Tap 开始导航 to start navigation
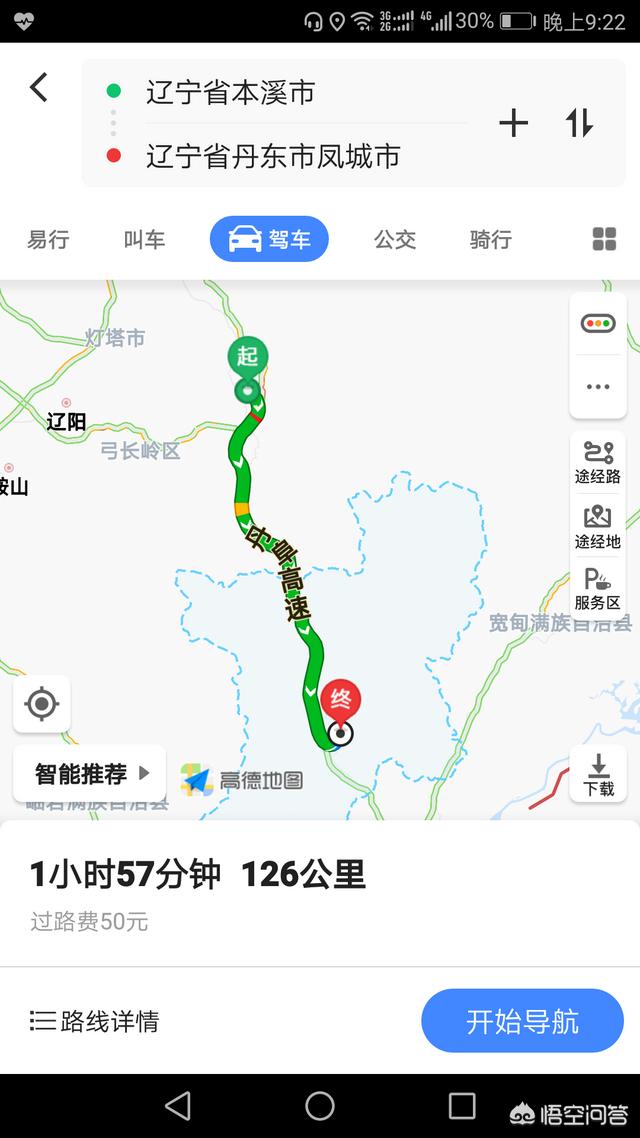 [x=522, y=1021]
